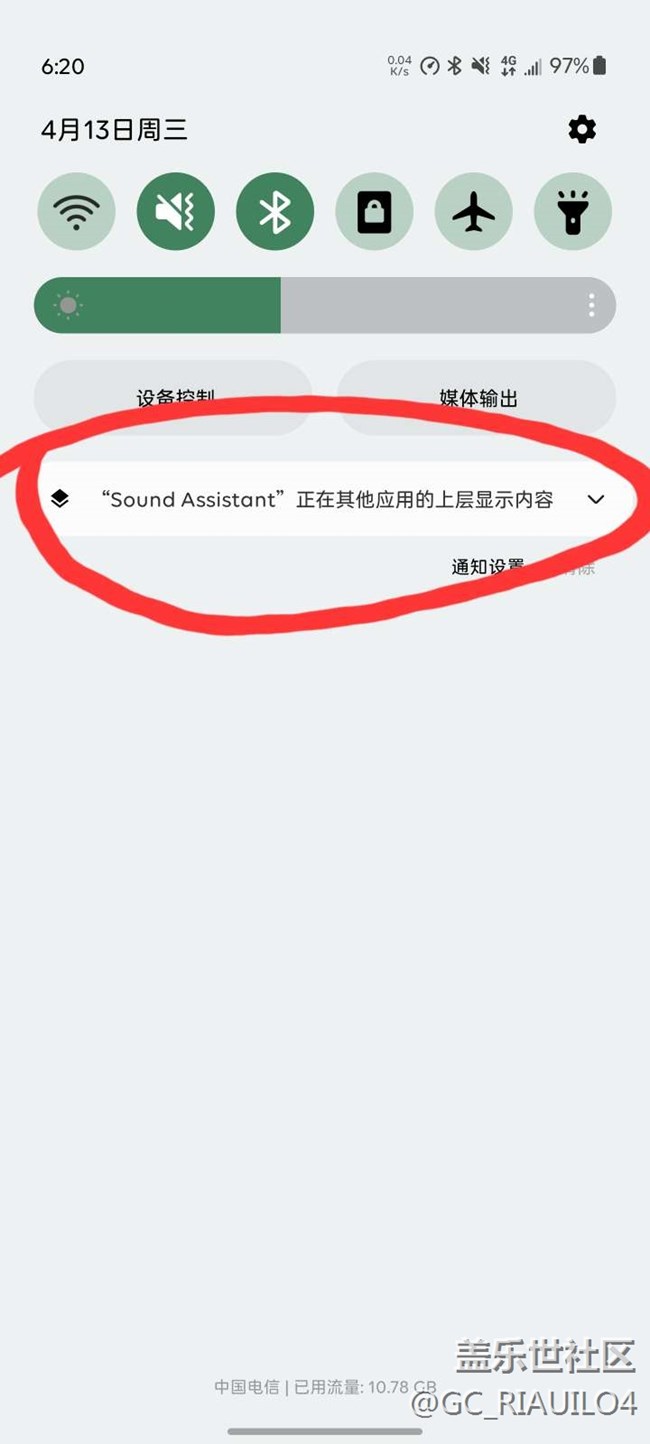
Task: Set brightness by tapping the slider
Action: (325, 305)
